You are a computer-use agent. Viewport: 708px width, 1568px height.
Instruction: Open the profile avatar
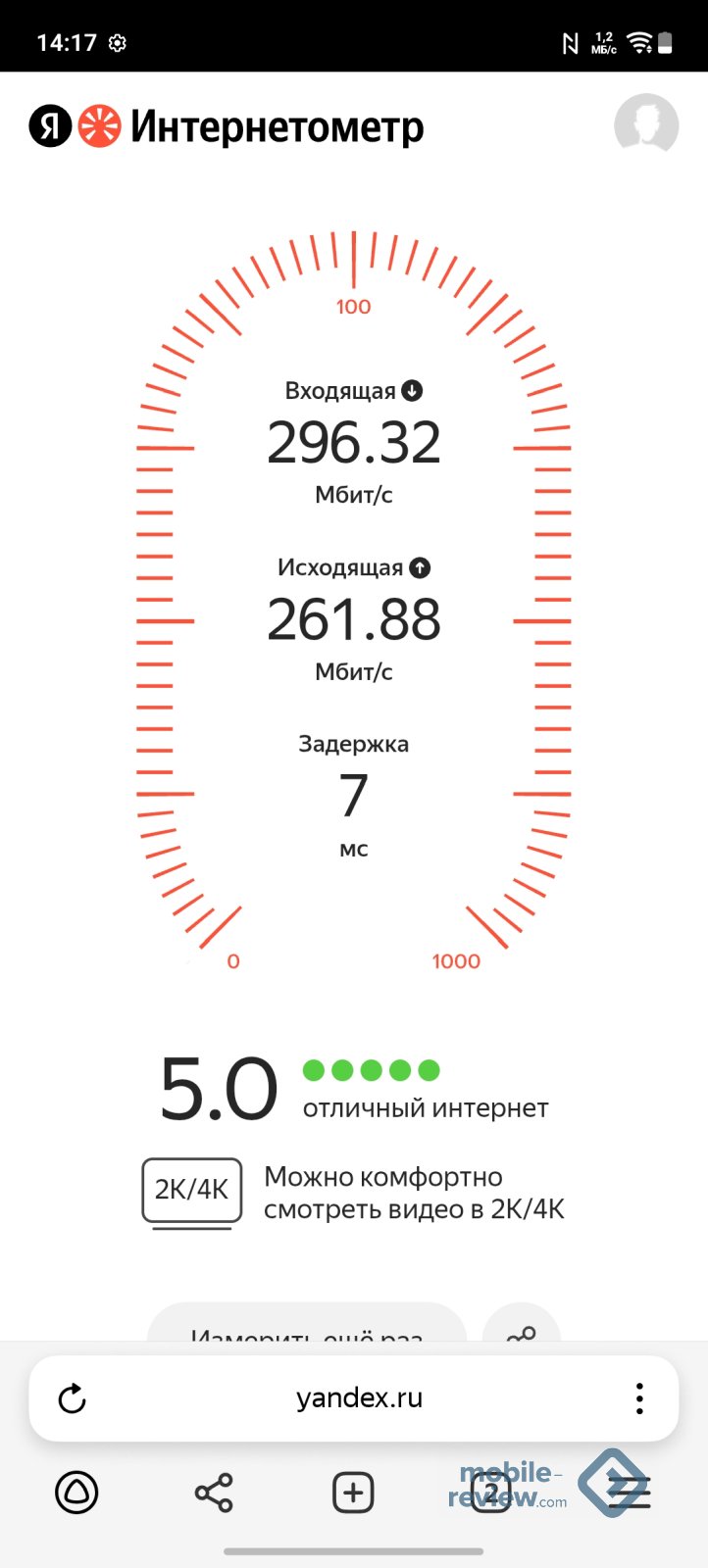click(646, 125)
